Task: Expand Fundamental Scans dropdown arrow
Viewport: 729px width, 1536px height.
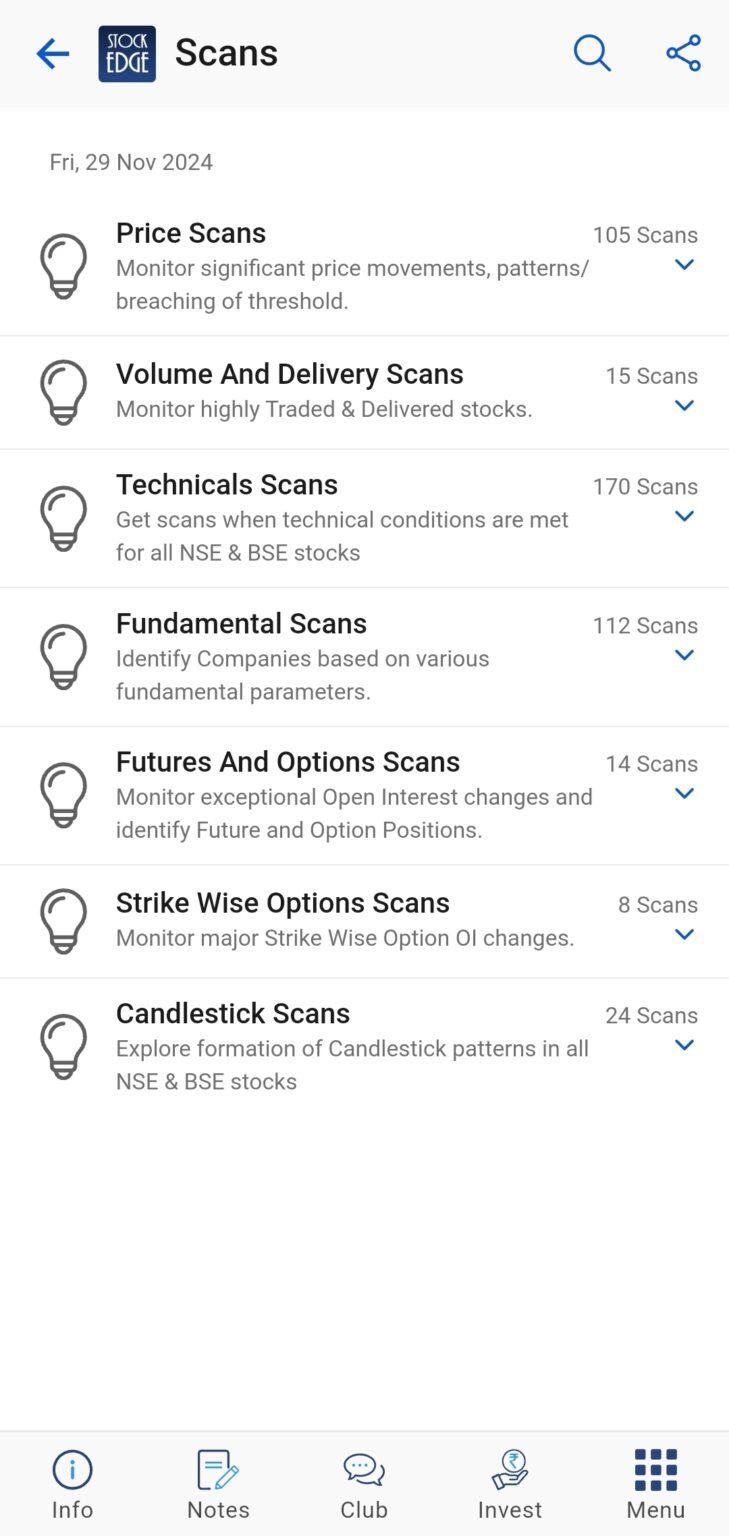Action: point(685,655)
